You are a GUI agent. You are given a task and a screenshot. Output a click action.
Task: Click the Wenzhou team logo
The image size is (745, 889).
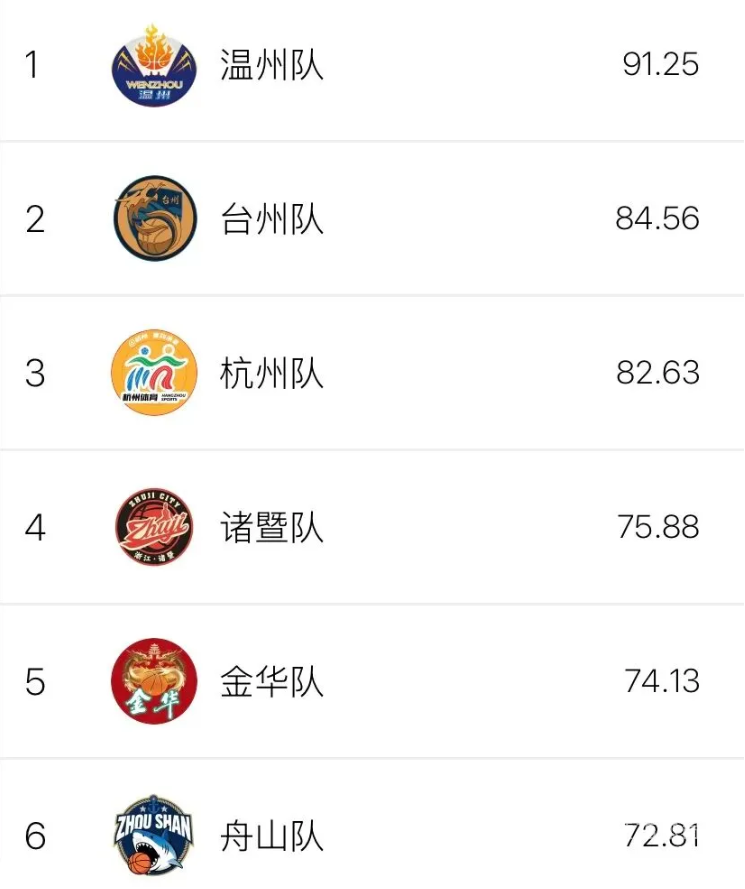(x=153, y=65)
